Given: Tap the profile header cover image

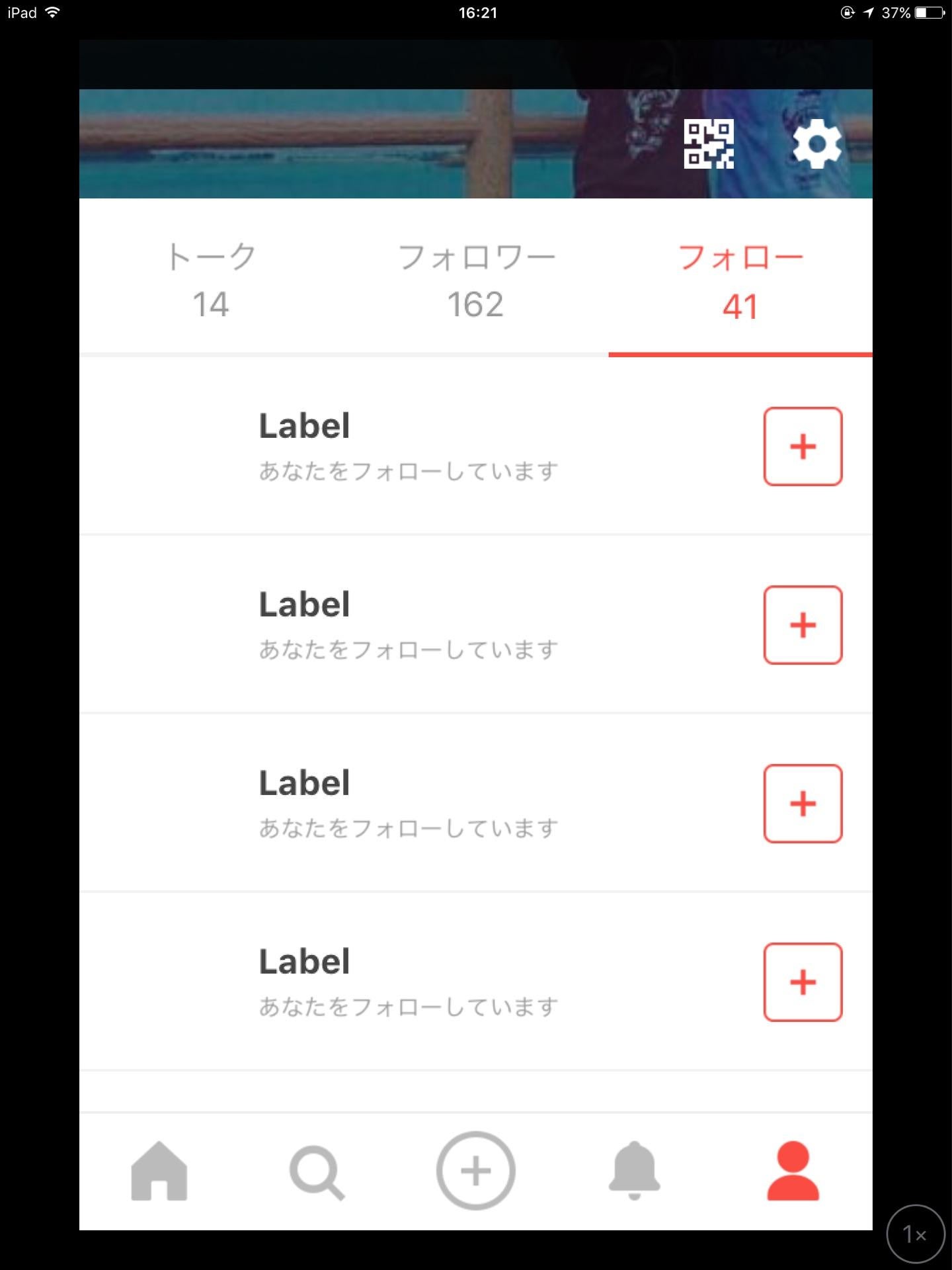Looking at the screenshot, I should click(x=331, y=143).
